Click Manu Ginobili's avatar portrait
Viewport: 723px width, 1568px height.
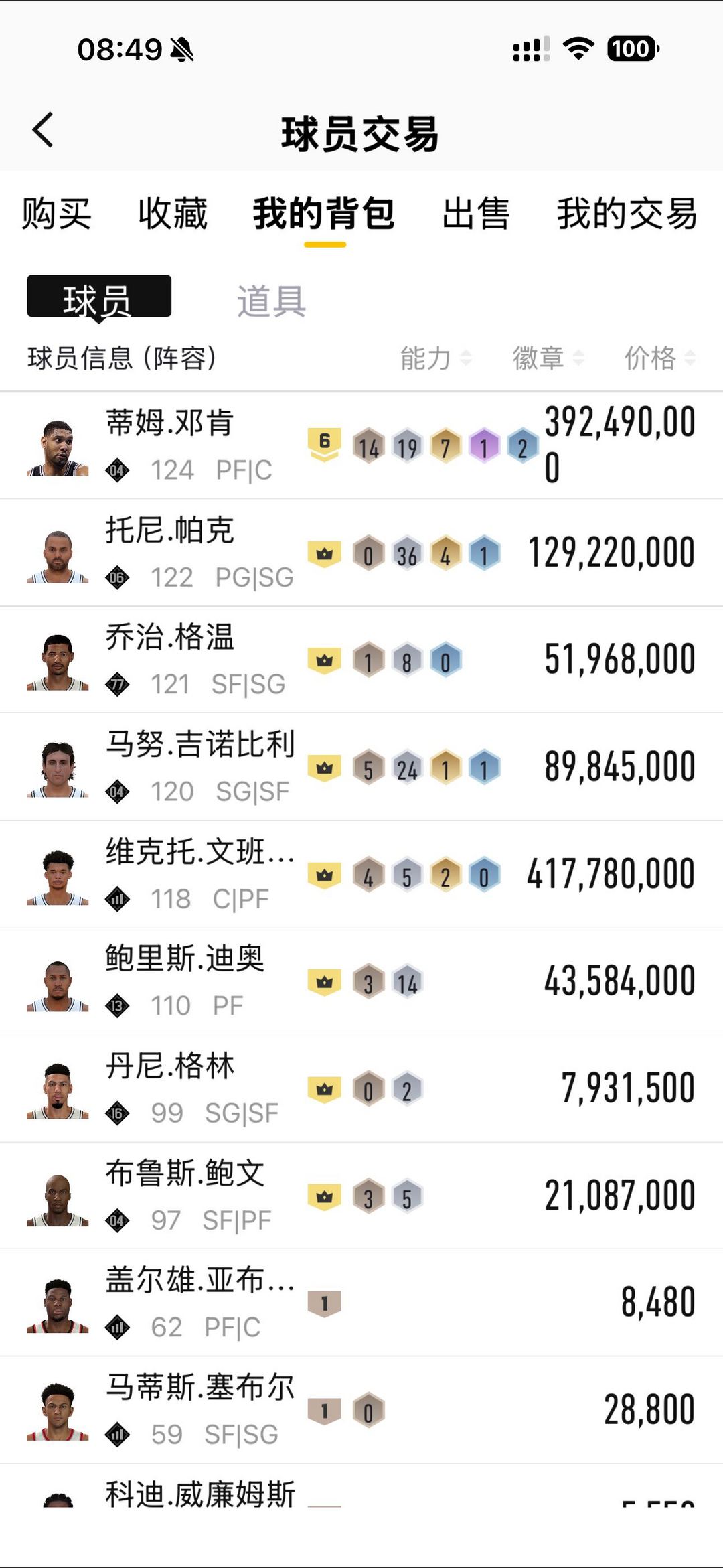tap(57, 766)
